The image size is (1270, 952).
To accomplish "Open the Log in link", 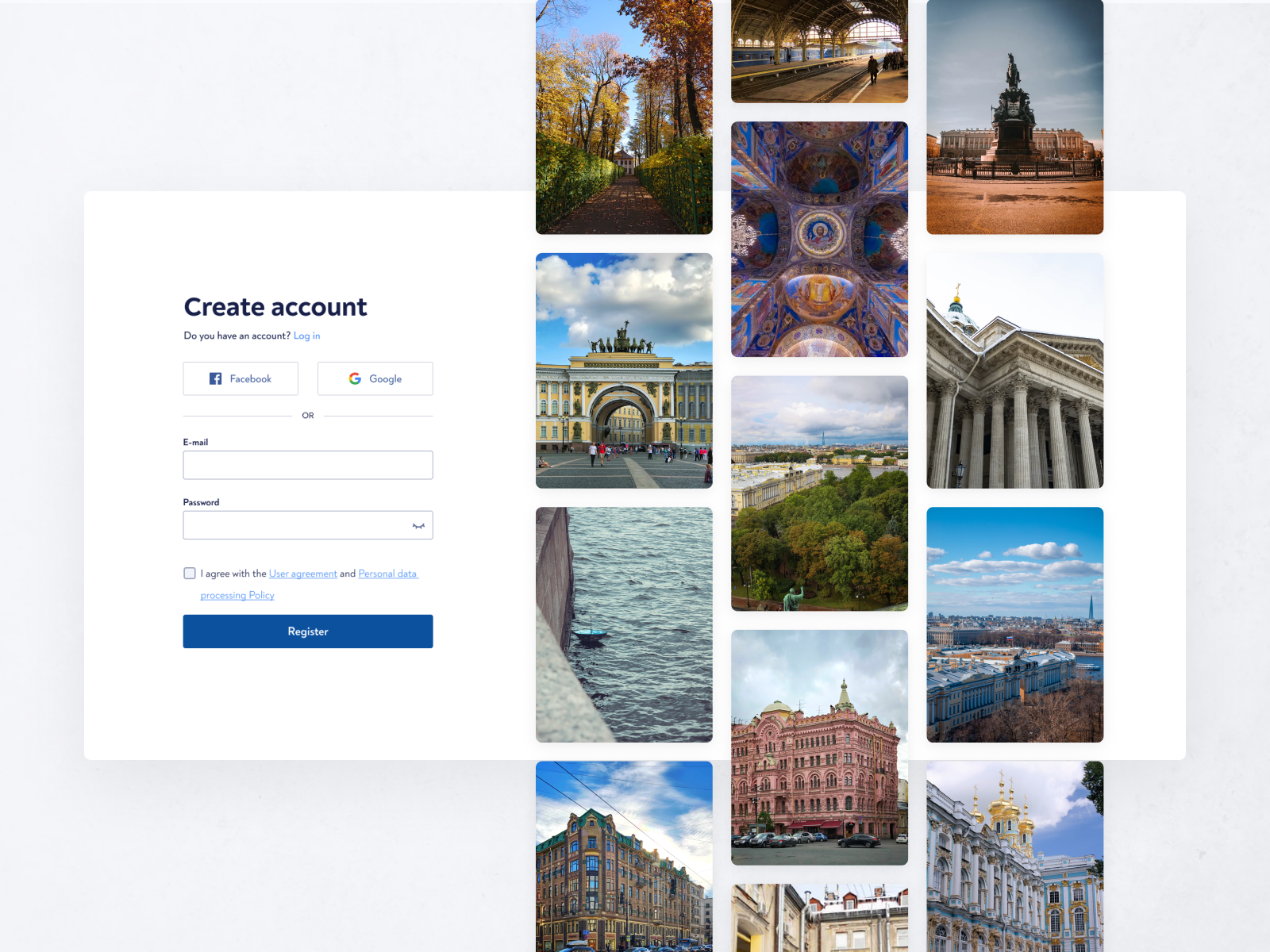I will (306, 336).
